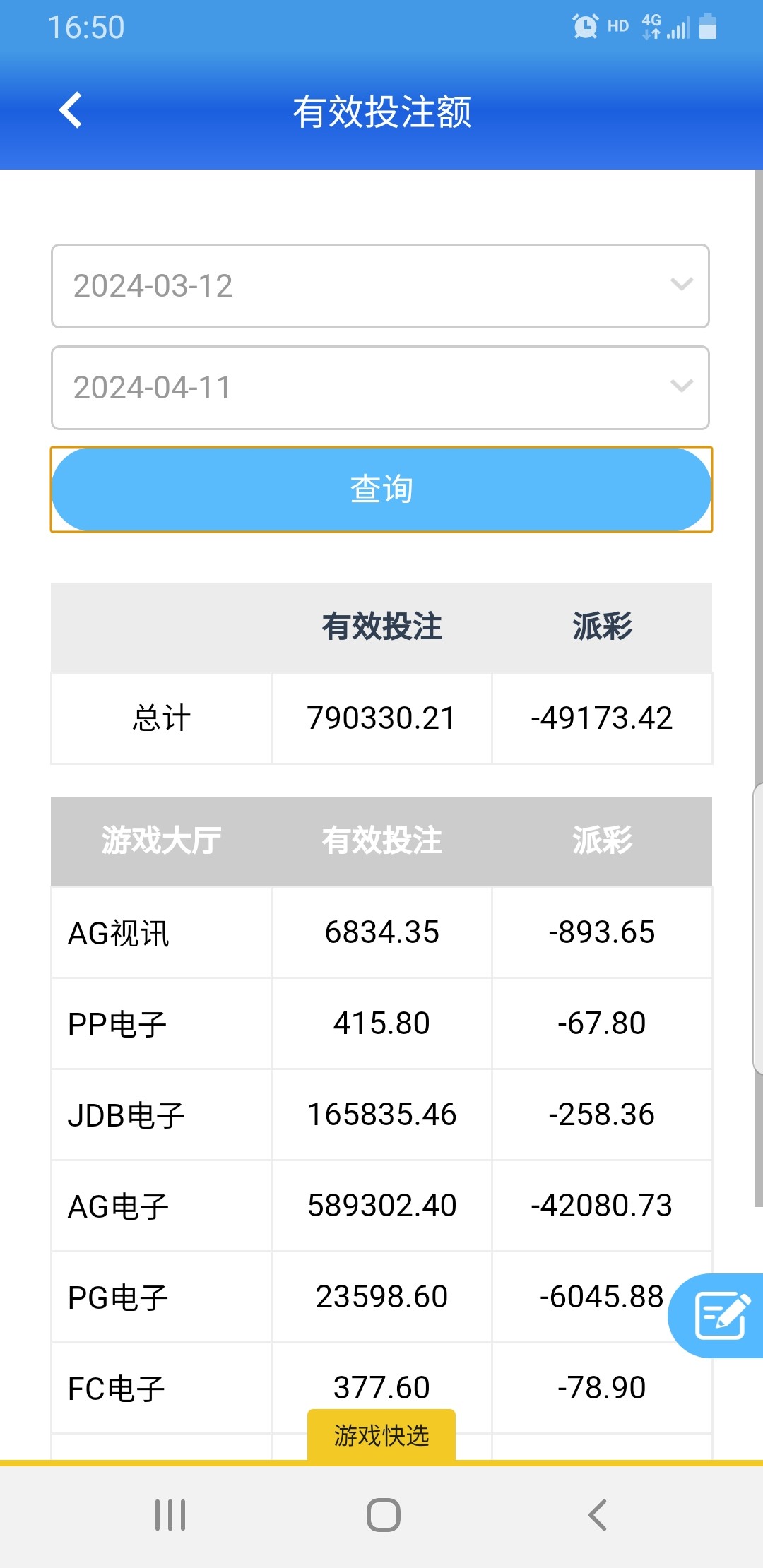Tap the battery indicator icon

(x=707, y=26)
